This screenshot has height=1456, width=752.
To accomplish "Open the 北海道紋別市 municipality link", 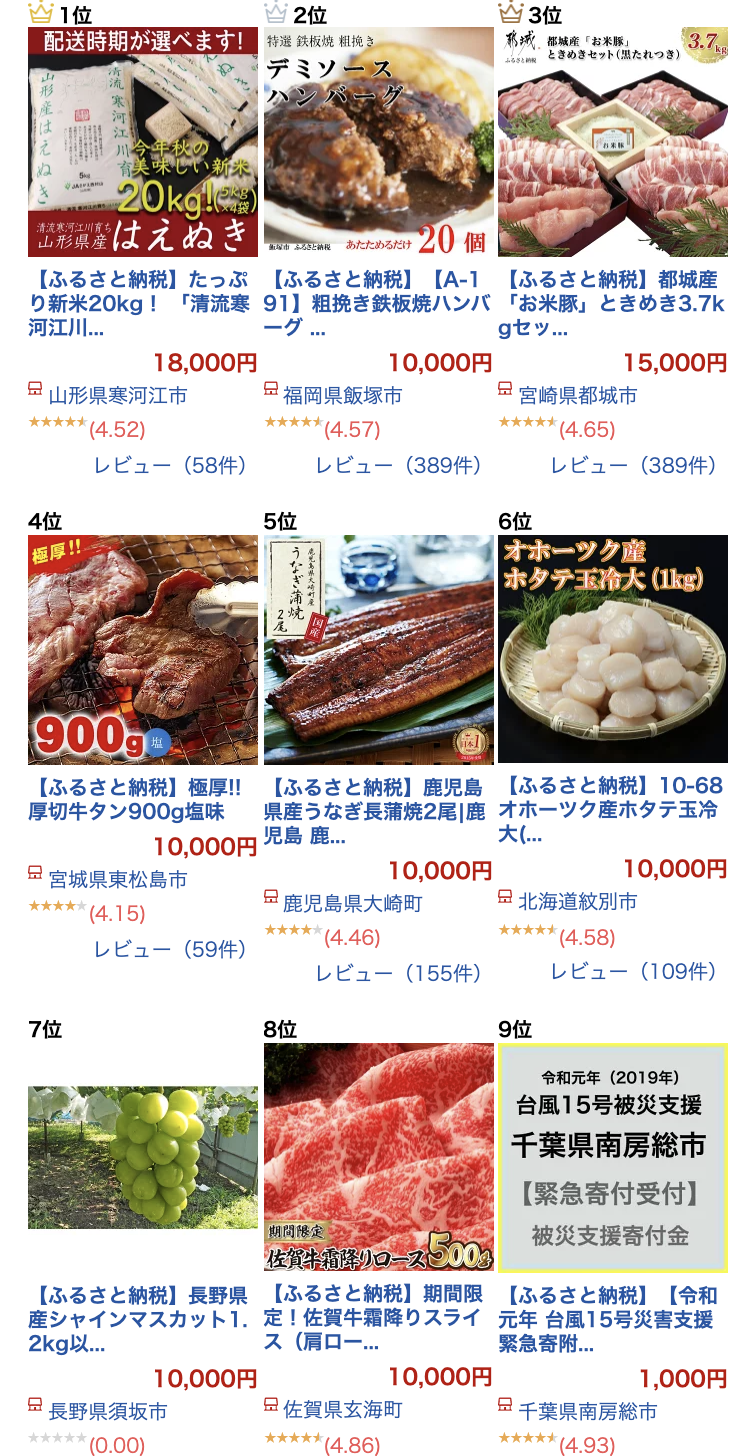I will 578,902.
